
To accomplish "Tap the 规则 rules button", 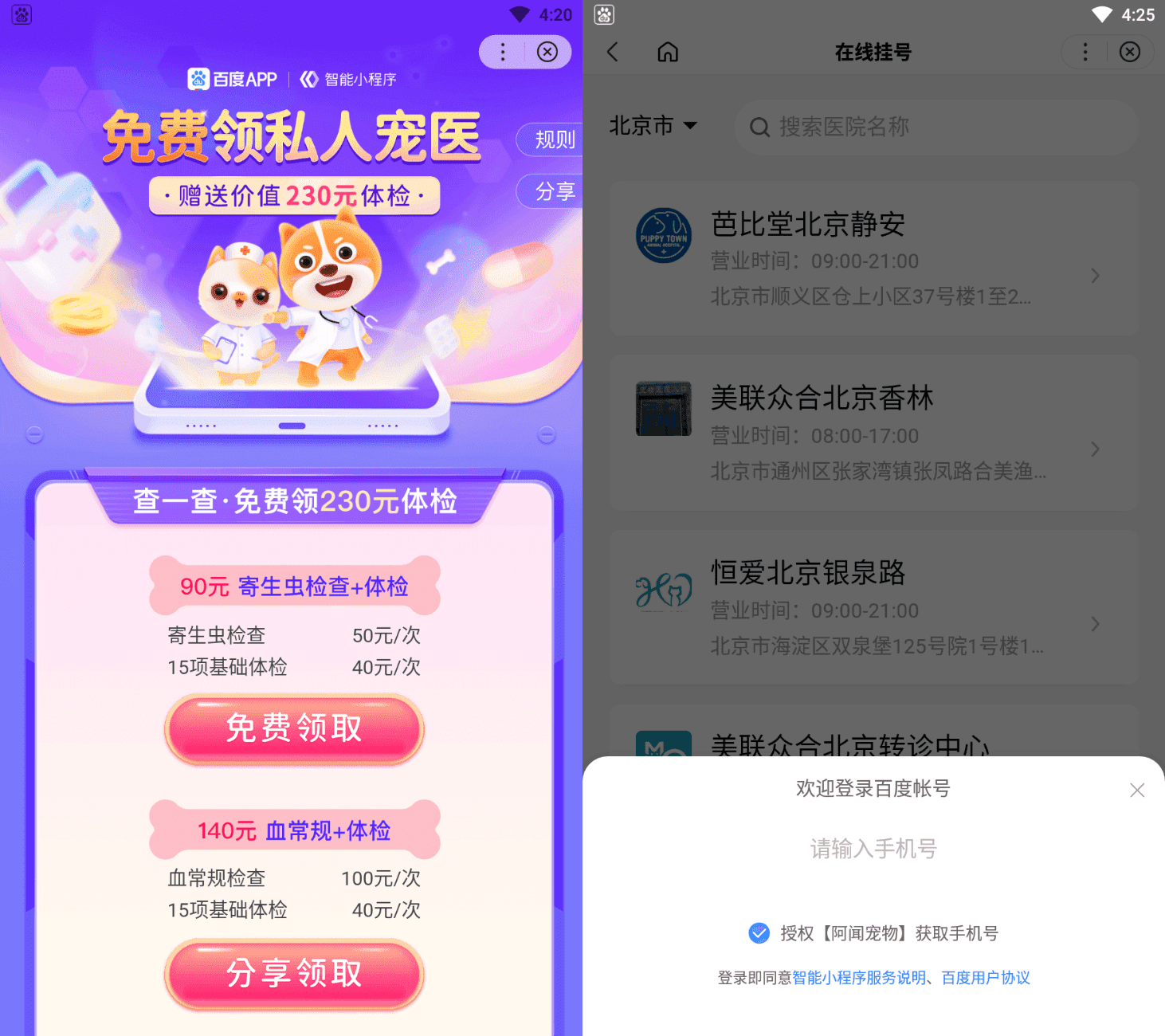I will 553,139.
